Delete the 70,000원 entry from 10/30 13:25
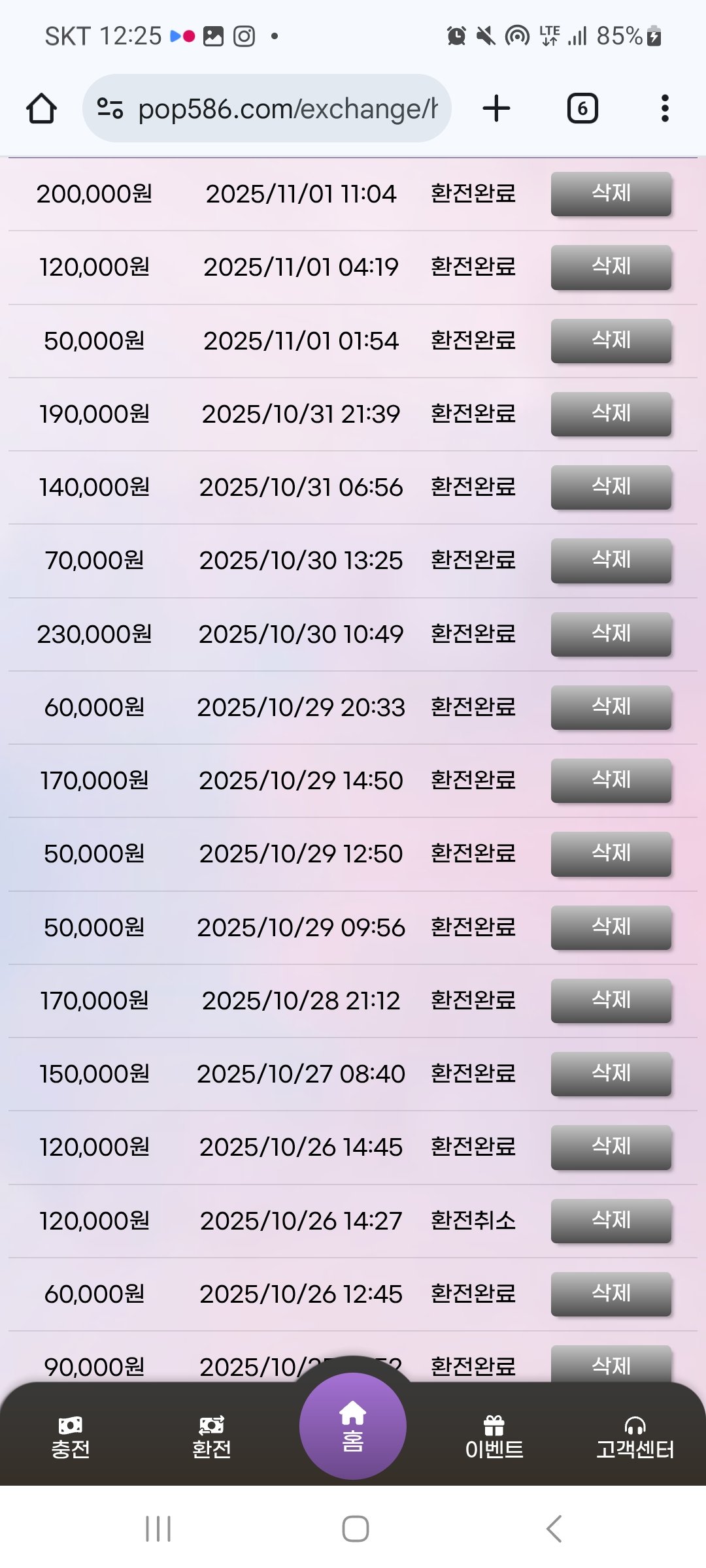This screenshot has width=706, height=1568. click(611, 561)
